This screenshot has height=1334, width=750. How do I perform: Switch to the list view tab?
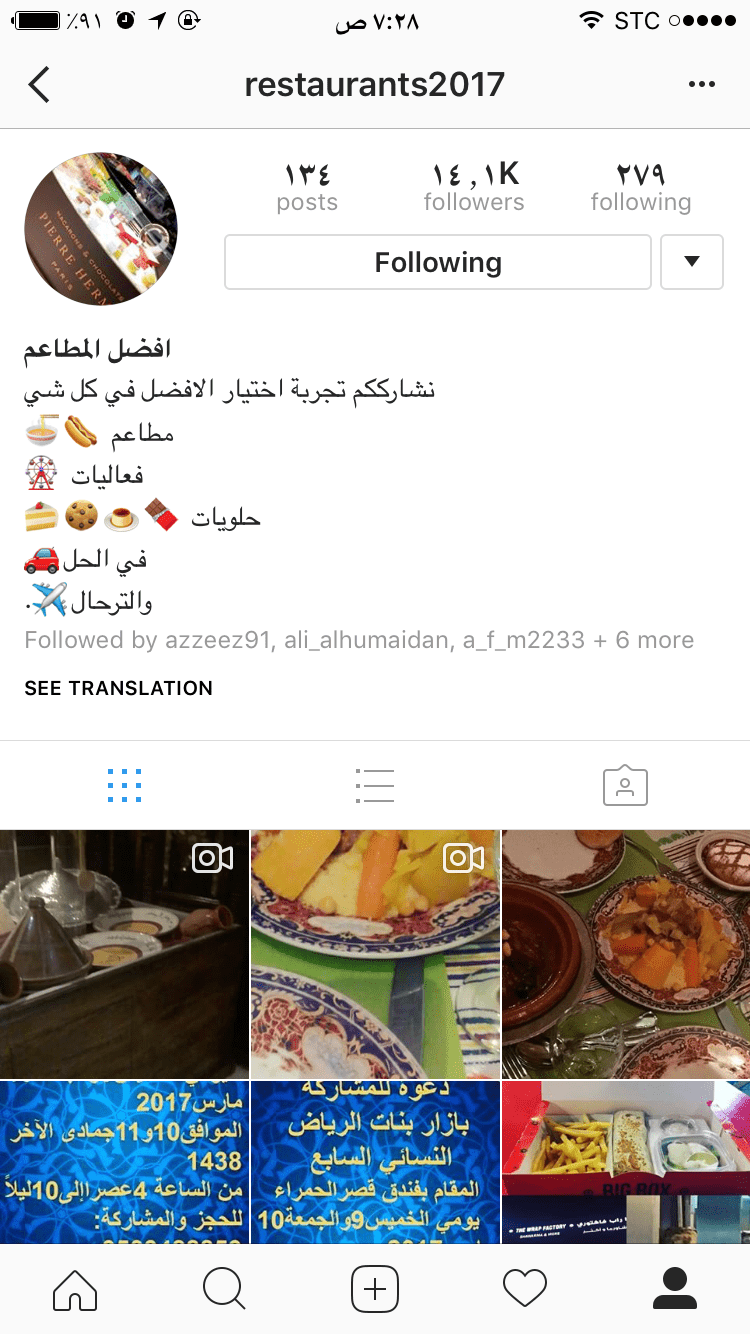pyautogui.click(x=375, y=786)
